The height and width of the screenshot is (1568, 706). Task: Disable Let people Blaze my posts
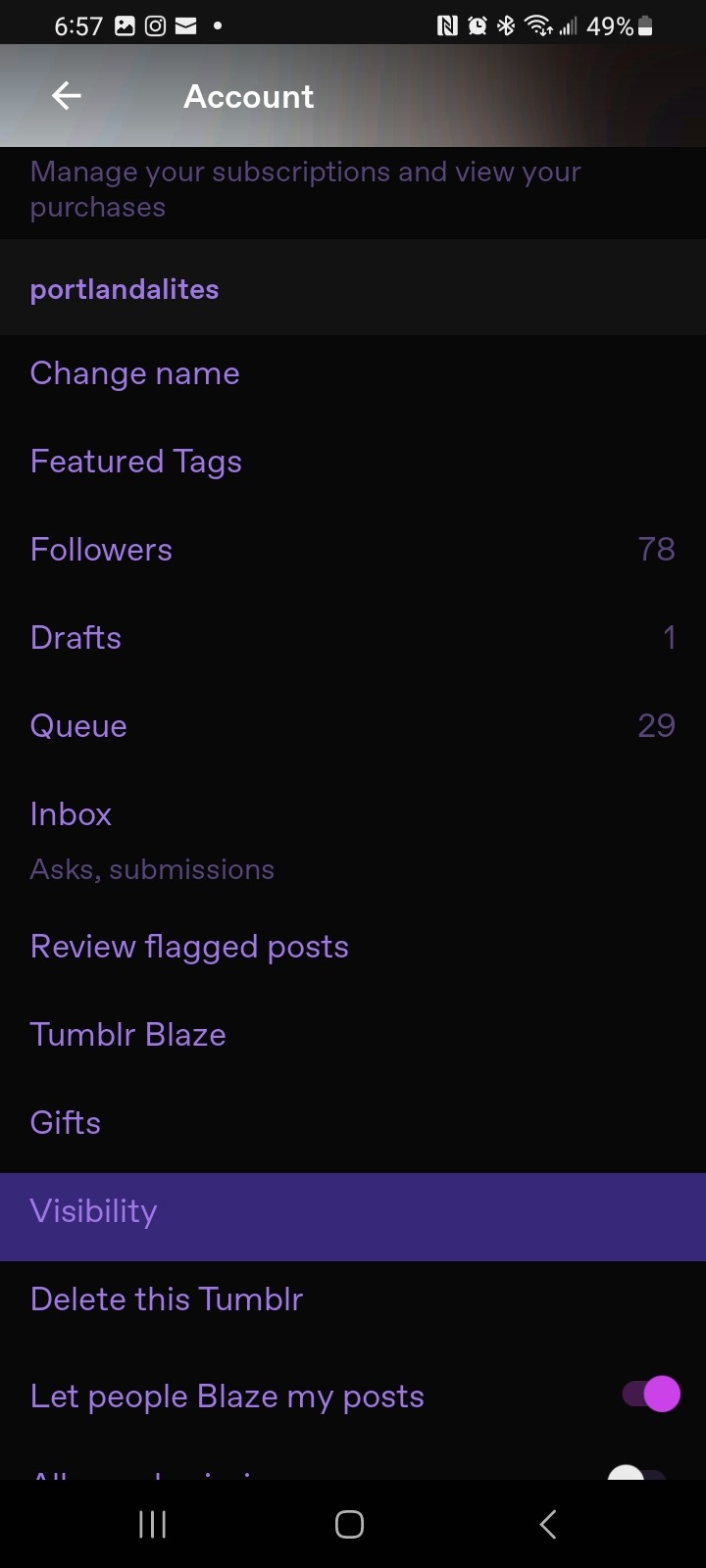651,1394
